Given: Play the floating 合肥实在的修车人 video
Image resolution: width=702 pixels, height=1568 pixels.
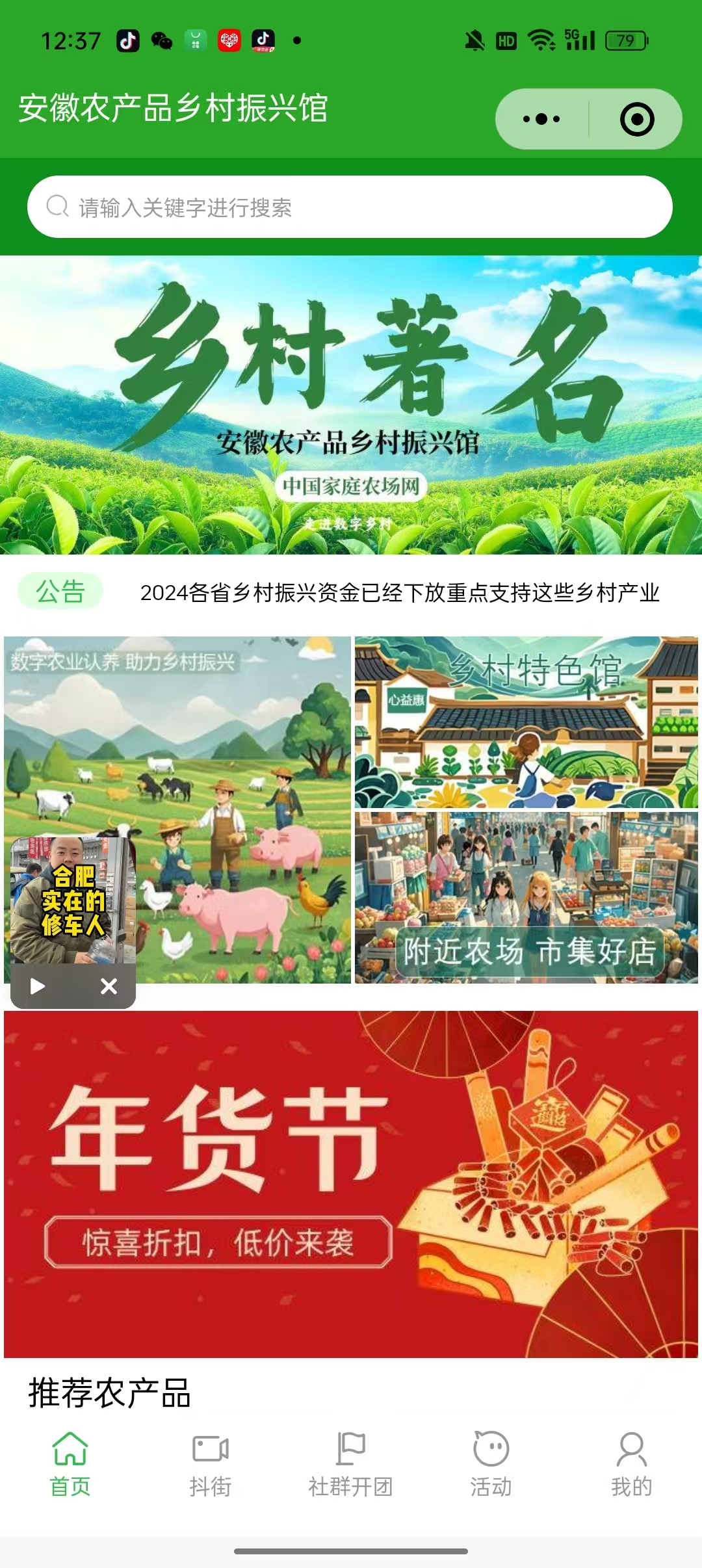Looking at the screenshot, I should 38,986.
